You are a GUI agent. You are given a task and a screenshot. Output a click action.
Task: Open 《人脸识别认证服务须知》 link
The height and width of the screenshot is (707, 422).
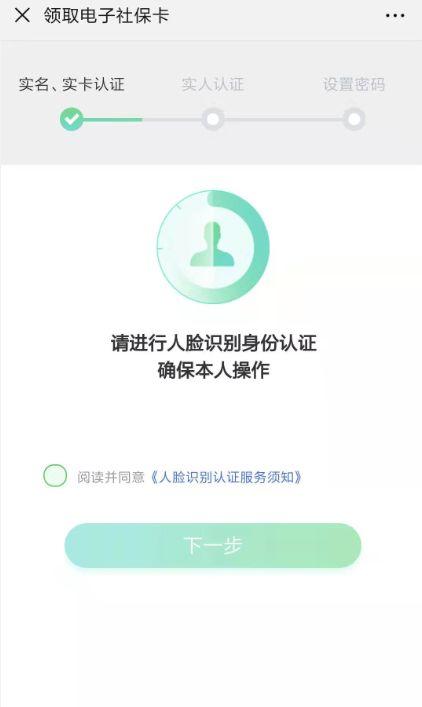pos(225,477)
